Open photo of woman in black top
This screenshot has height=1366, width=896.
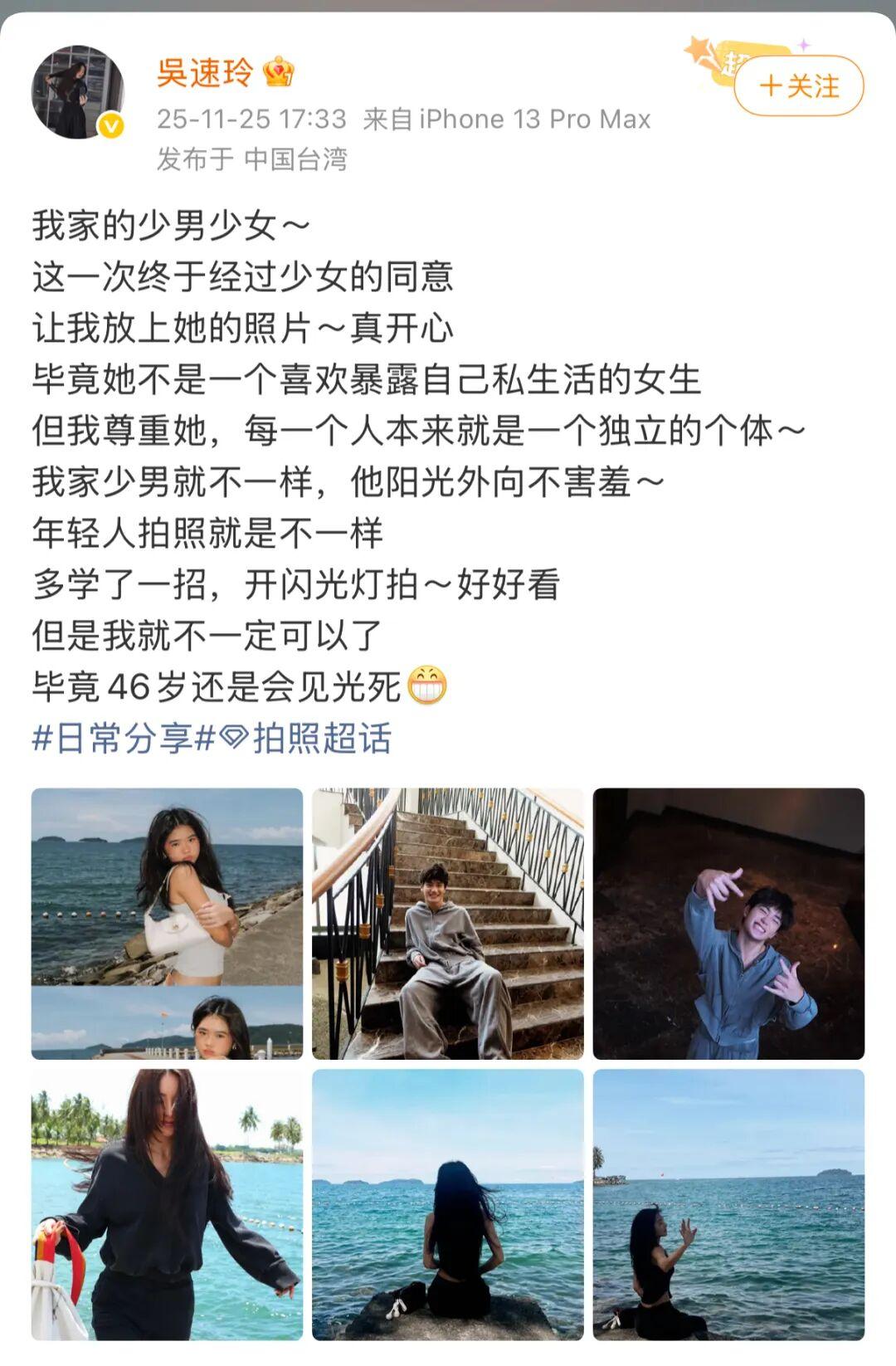pyautogui.click(x=167, y=1203)
